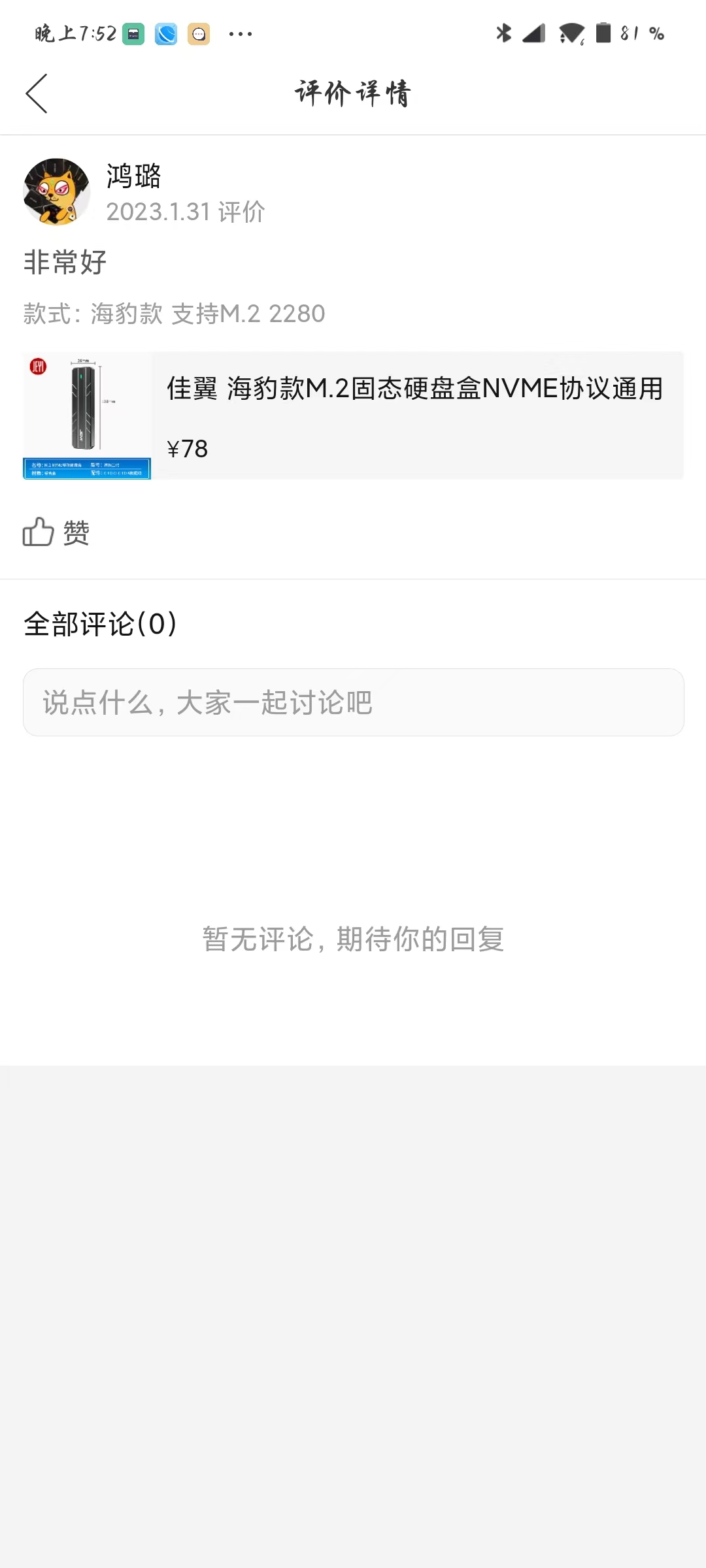
Task: Open reviewer 鸿璐's profile avatar
Action: tap(57, 192)
